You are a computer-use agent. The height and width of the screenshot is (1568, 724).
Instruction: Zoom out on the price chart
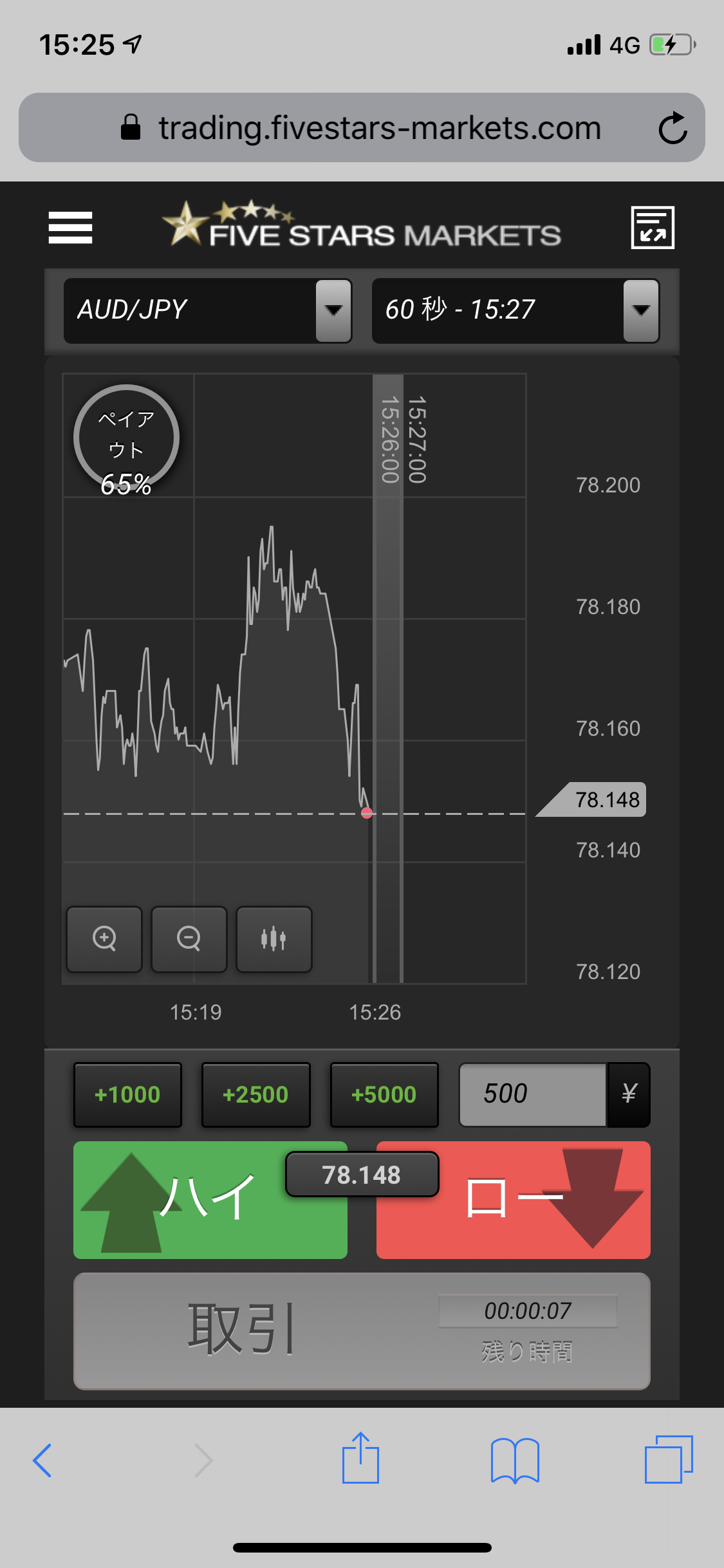tap(189, 938)
